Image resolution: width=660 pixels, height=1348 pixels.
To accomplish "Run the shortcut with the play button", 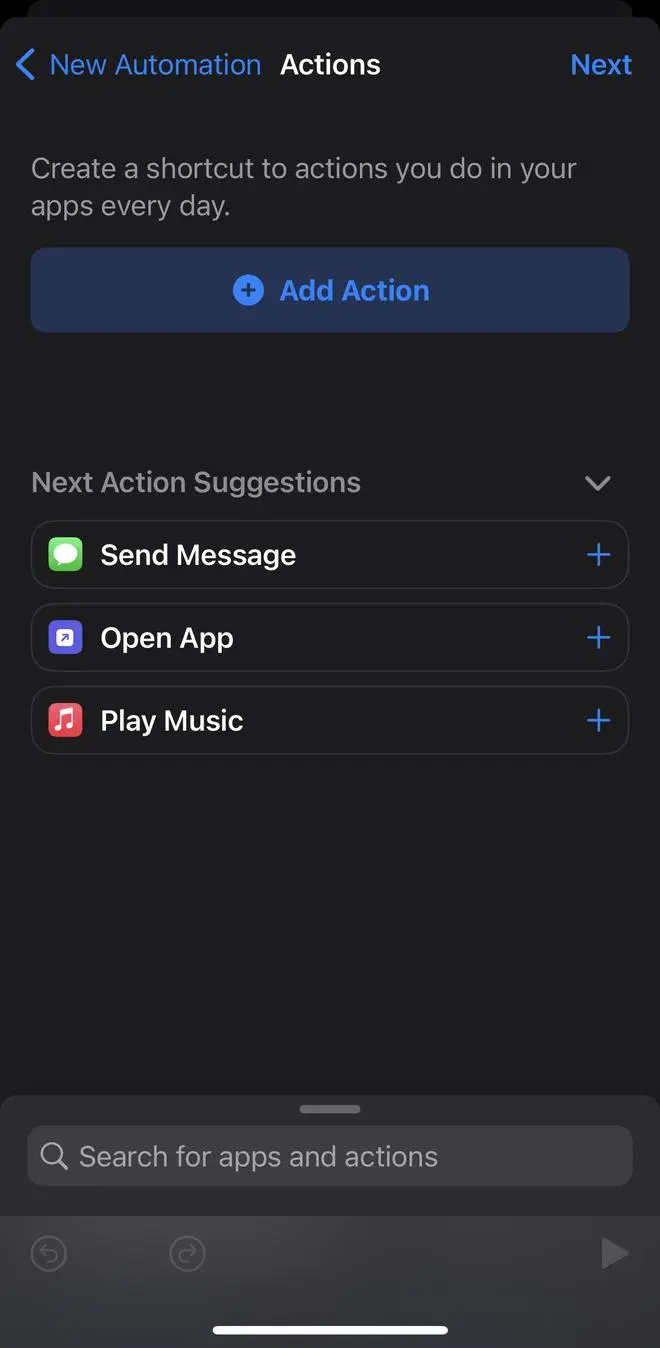I will [613, 1253].
